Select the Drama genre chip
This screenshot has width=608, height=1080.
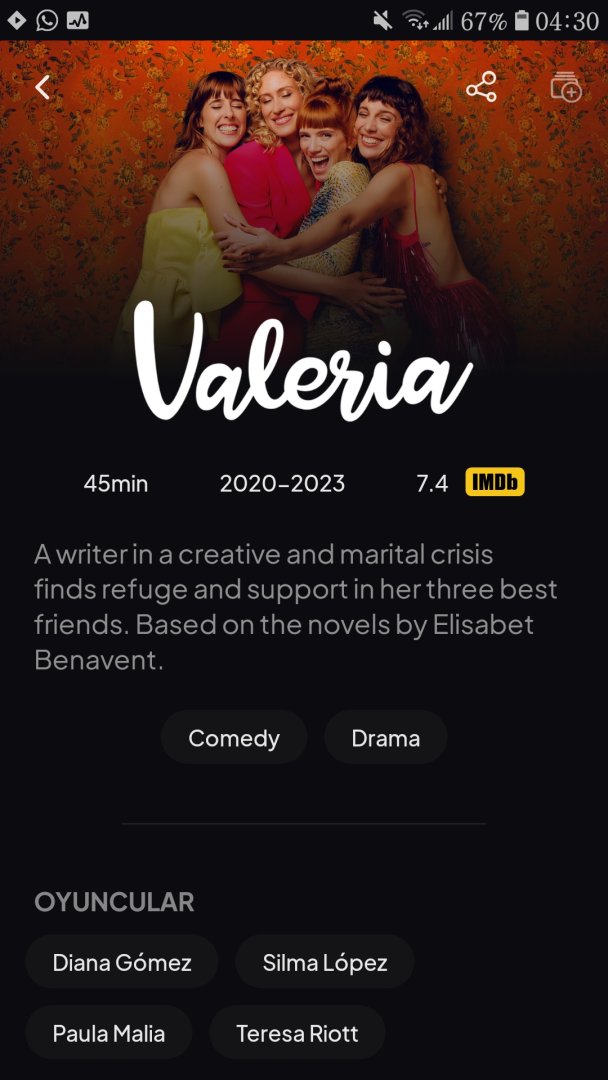385,738
